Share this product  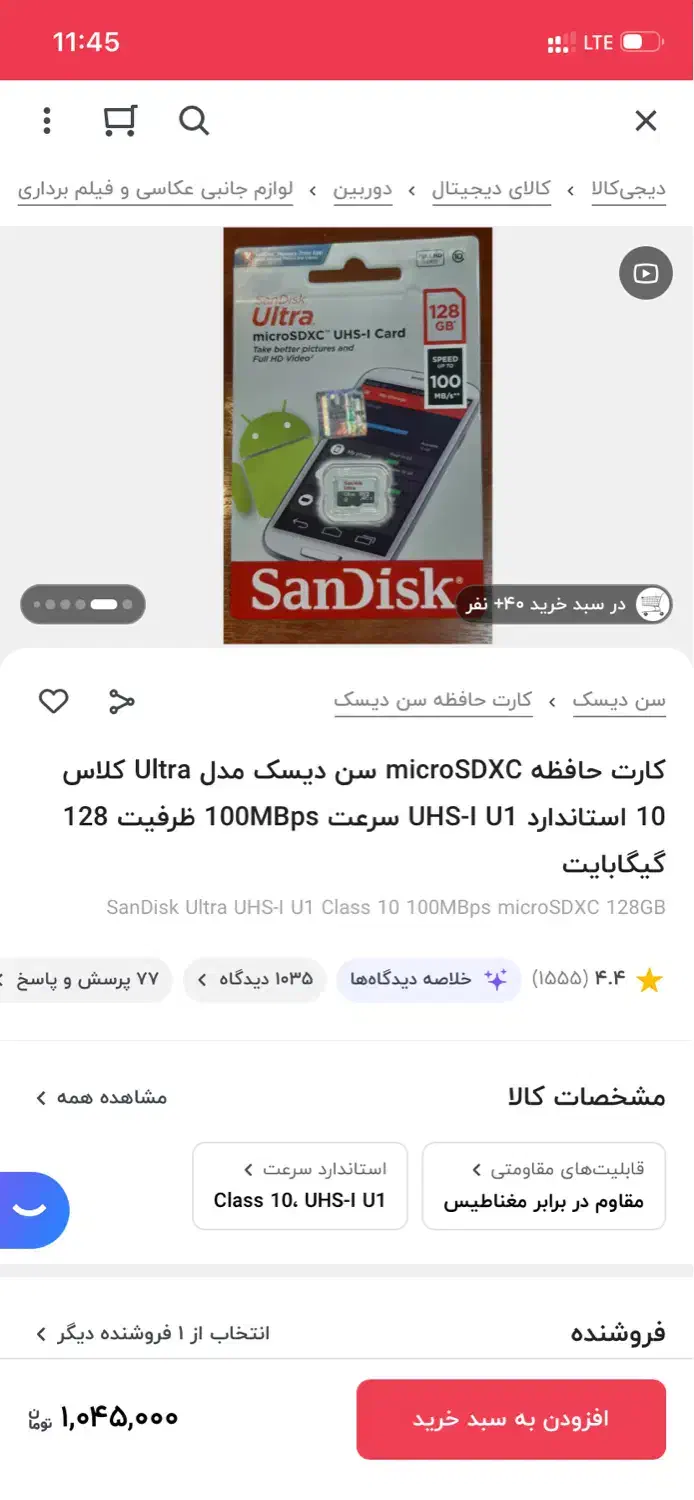[122, 702]
